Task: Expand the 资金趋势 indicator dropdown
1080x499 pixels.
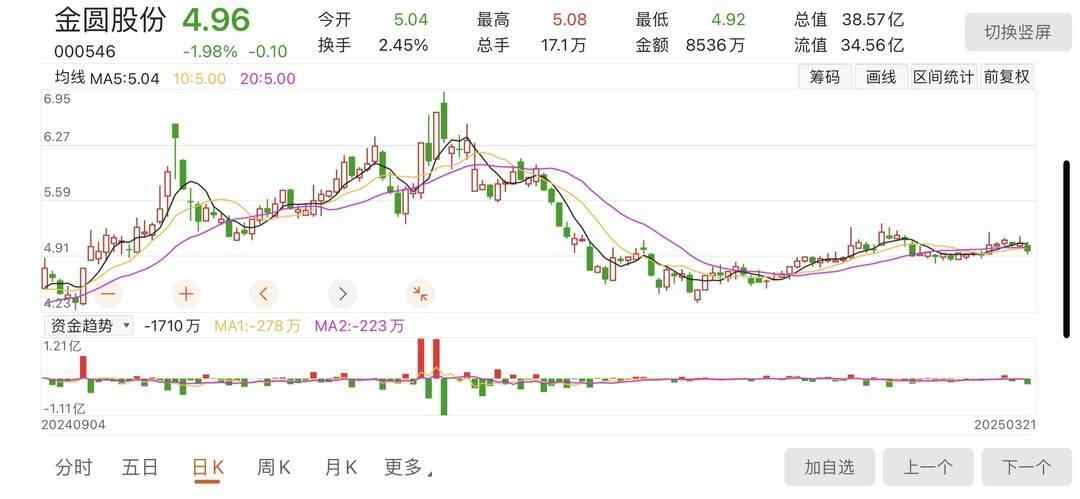Action: [x=88, y=325]
